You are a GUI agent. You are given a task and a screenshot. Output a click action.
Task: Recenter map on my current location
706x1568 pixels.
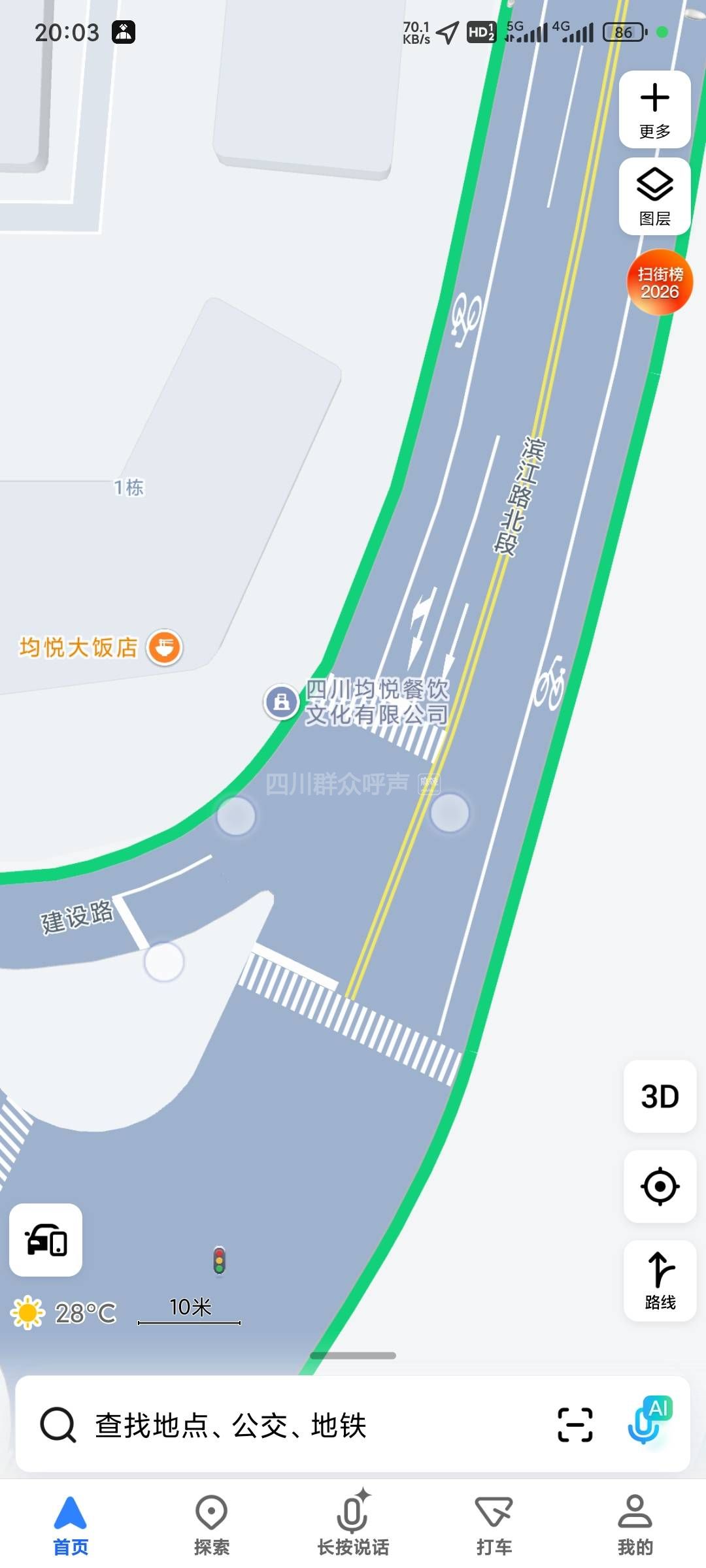pyautogui.click(x=660, y=1186)
